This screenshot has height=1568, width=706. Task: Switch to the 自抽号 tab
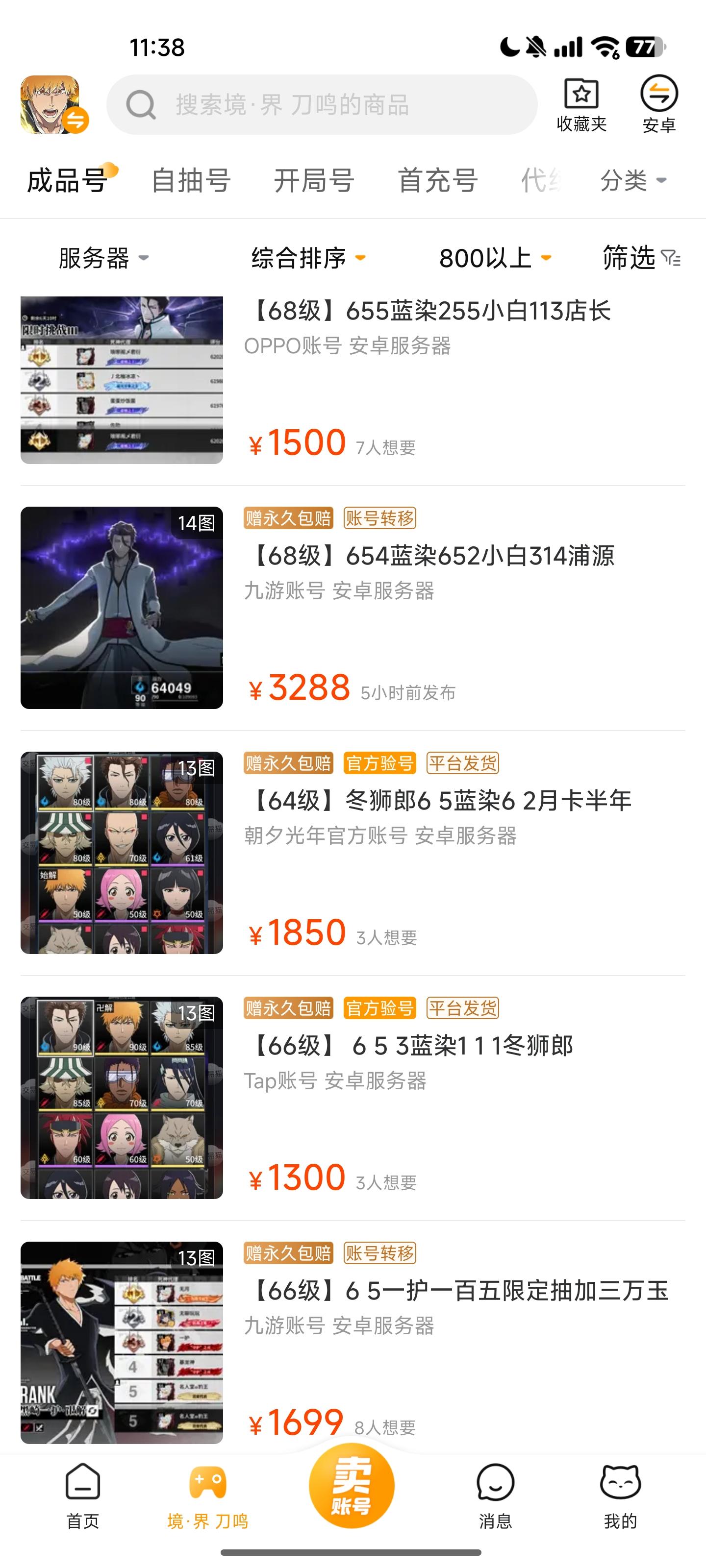pyautogui.click(x=191, y=181)
